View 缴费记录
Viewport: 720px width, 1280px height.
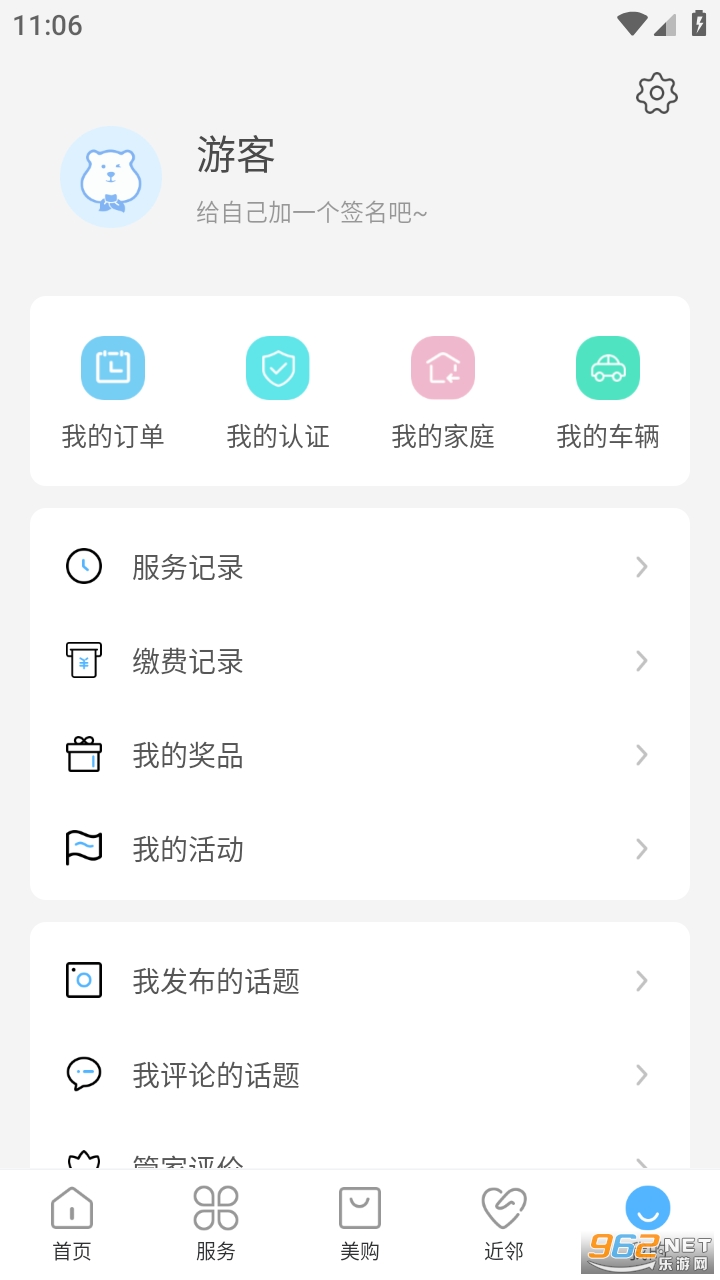click(x=360, y=661)
